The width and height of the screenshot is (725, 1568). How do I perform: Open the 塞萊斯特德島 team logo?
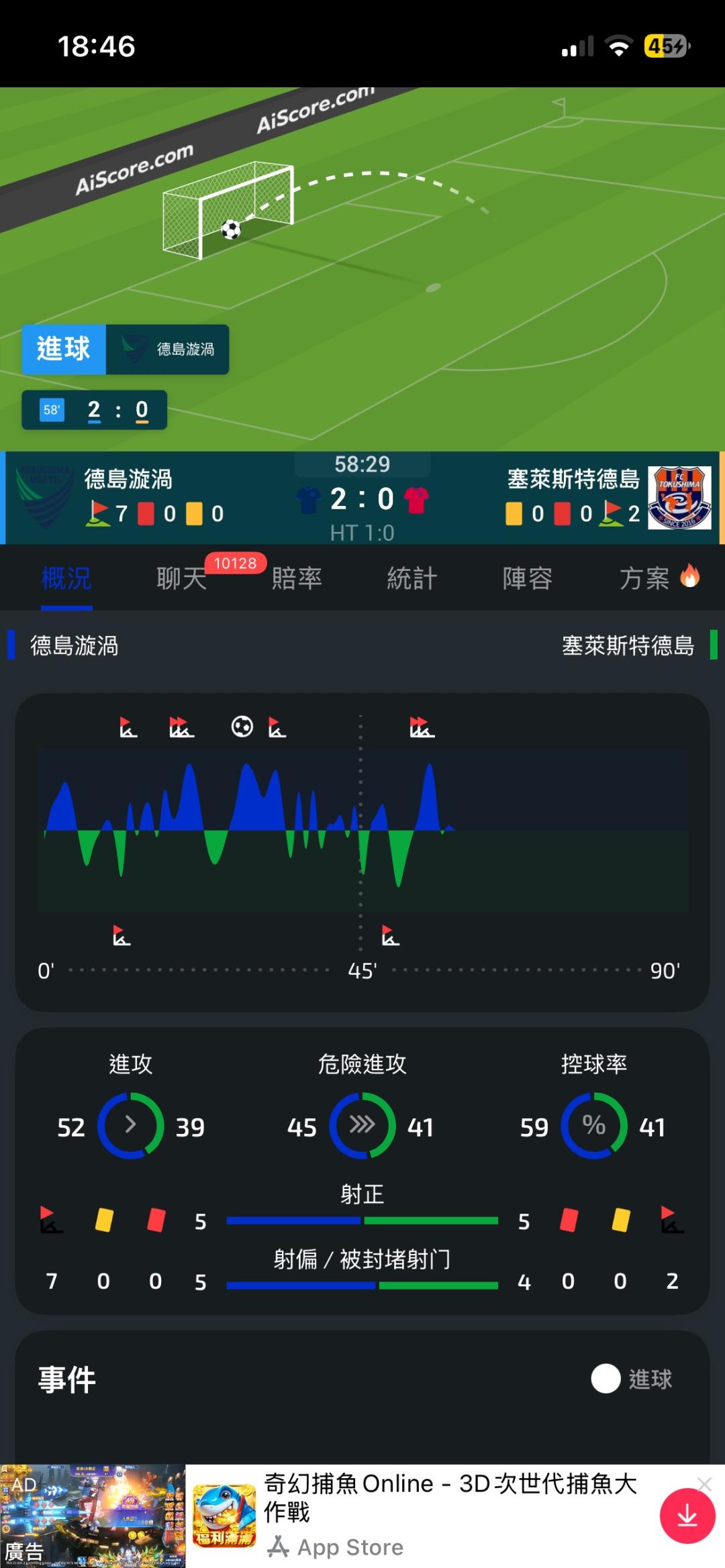click(x=679, y=498)
